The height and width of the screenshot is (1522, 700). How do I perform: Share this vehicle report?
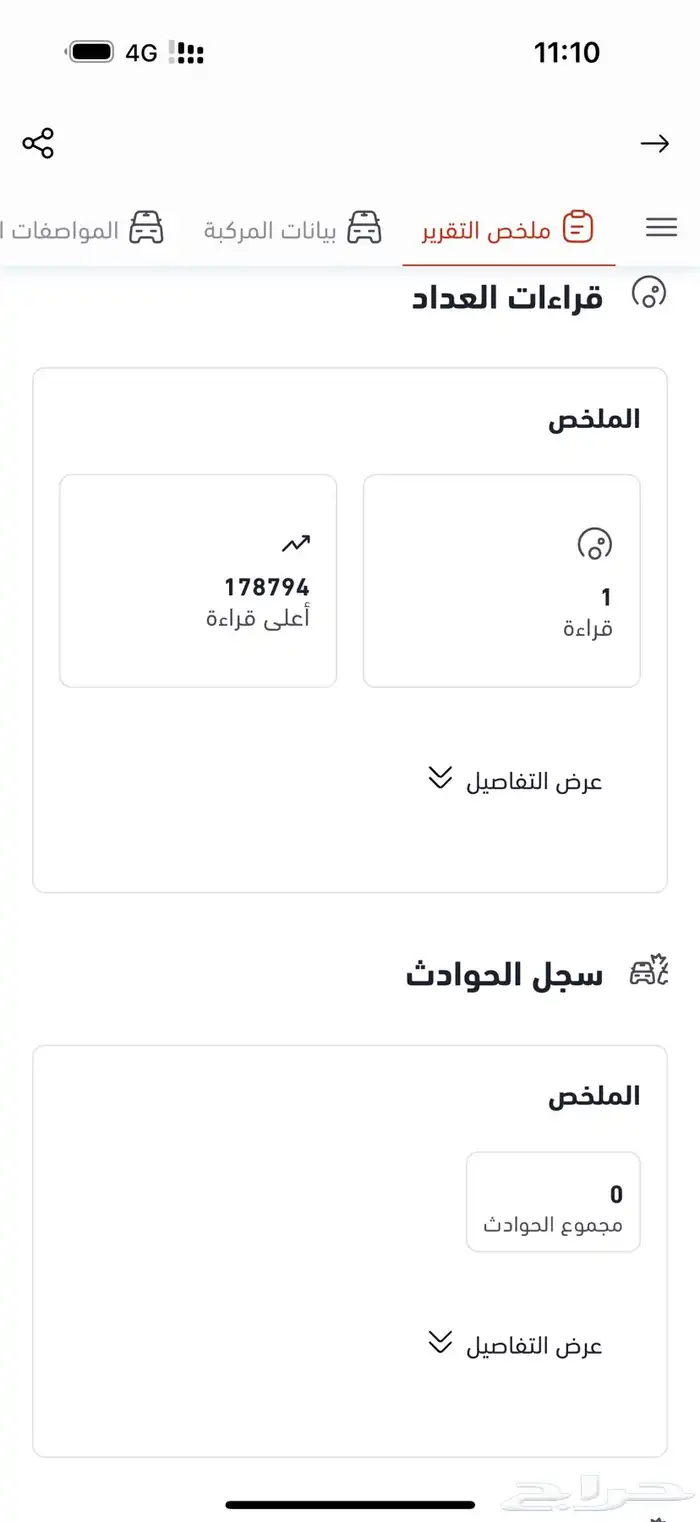pyautogui.click(x=38, y=144)
